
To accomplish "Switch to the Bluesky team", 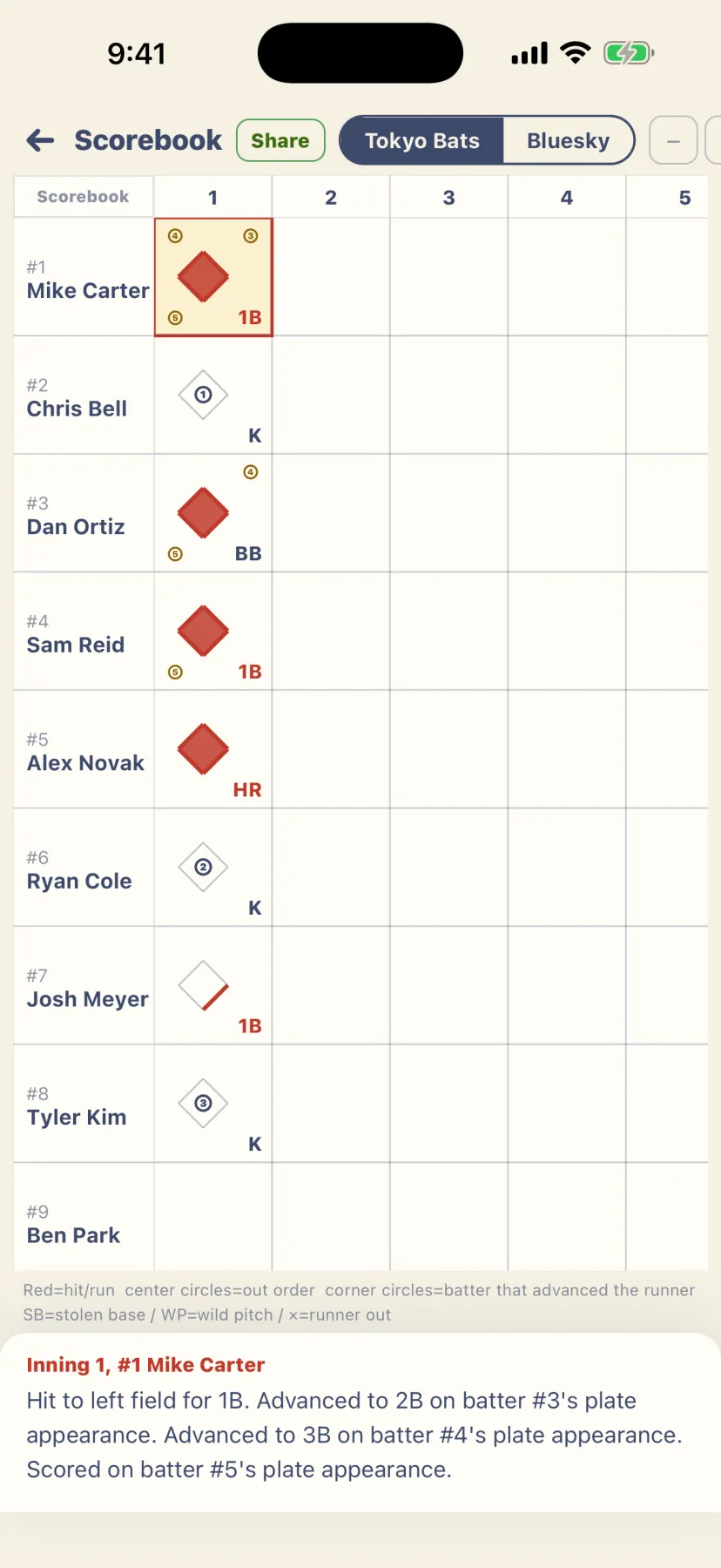I will point(568,140).
